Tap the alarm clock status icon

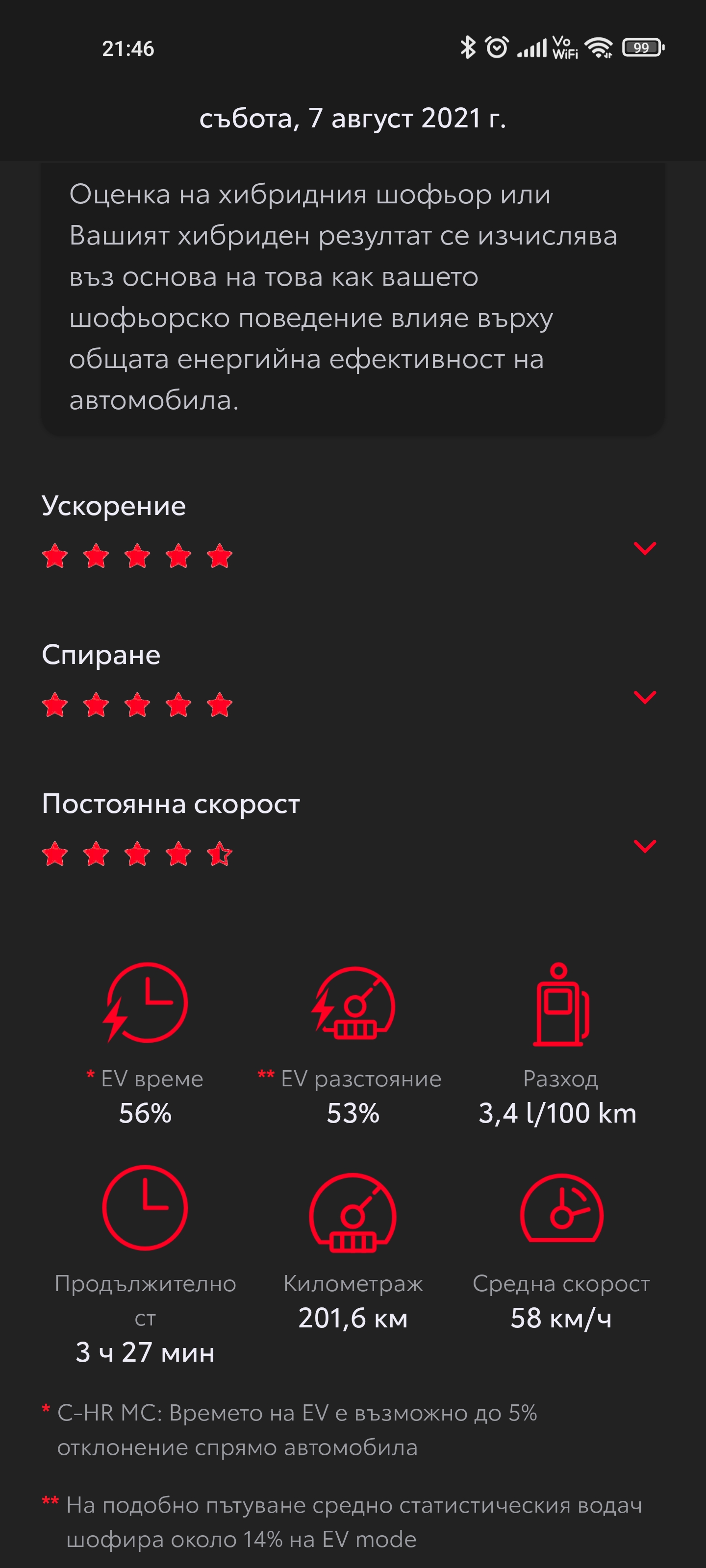click(497, 47)
